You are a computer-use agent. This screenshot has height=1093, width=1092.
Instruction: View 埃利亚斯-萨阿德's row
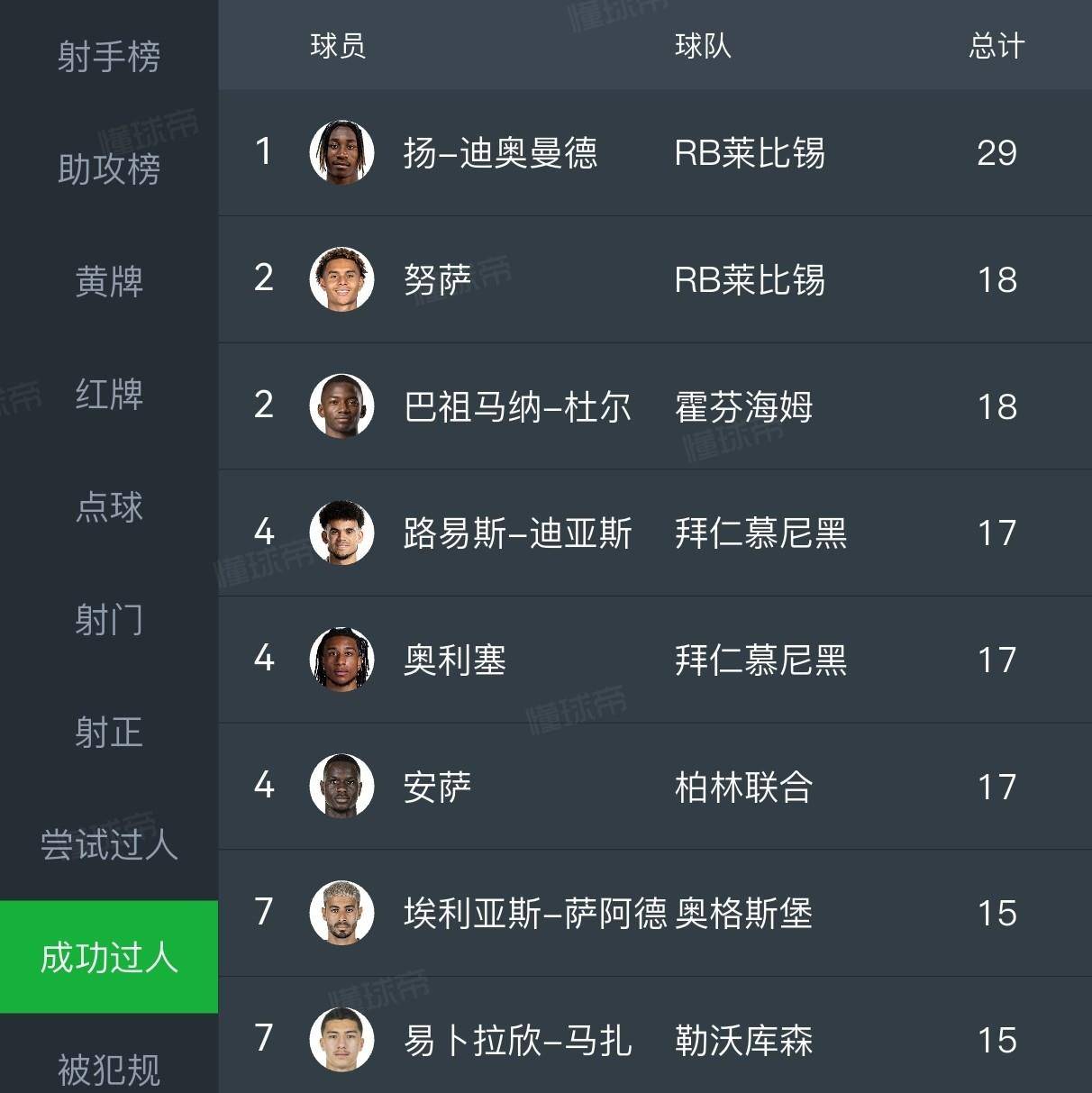(x=533, y=914)
